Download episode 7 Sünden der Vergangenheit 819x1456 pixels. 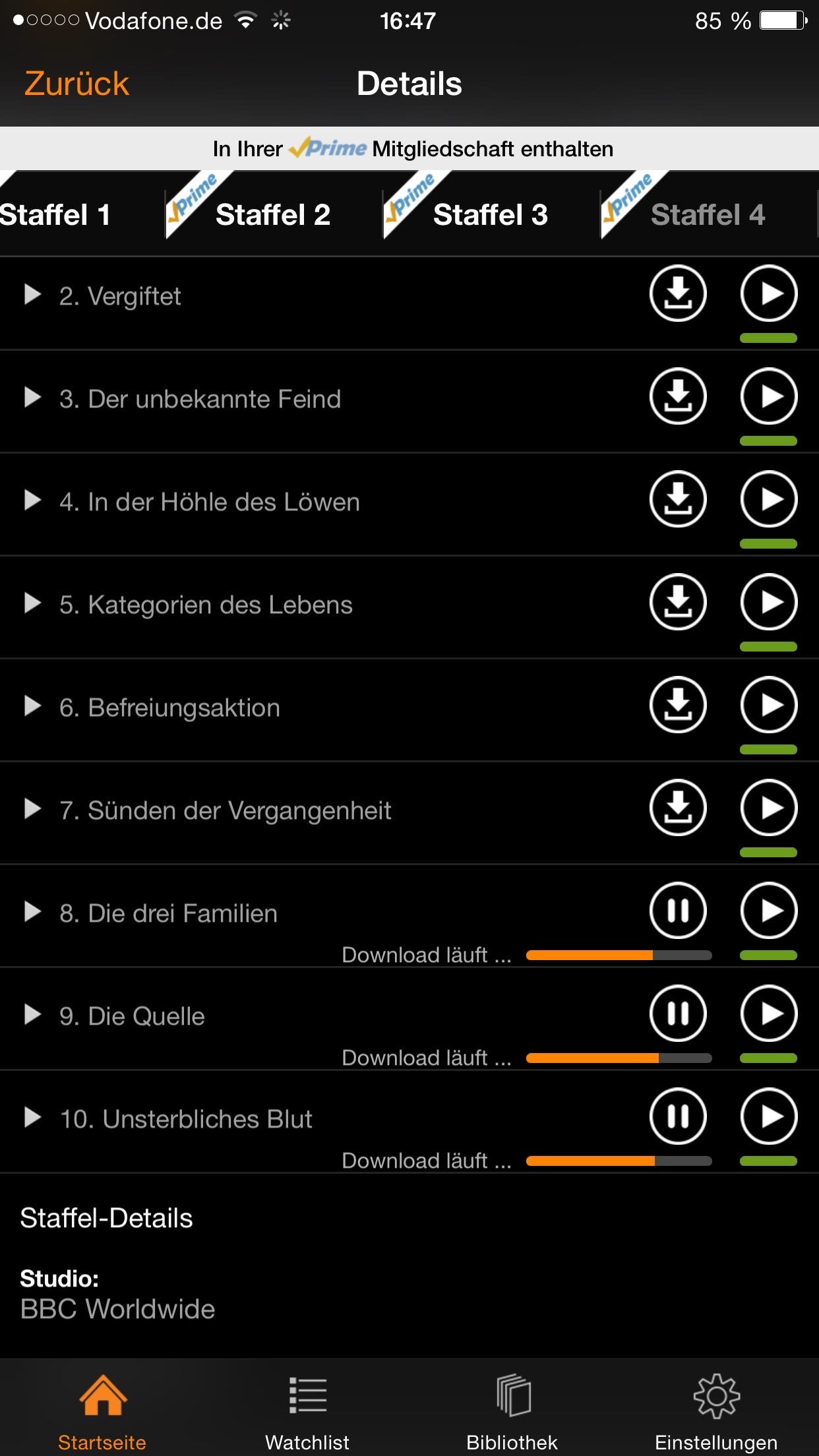(678, 808)
